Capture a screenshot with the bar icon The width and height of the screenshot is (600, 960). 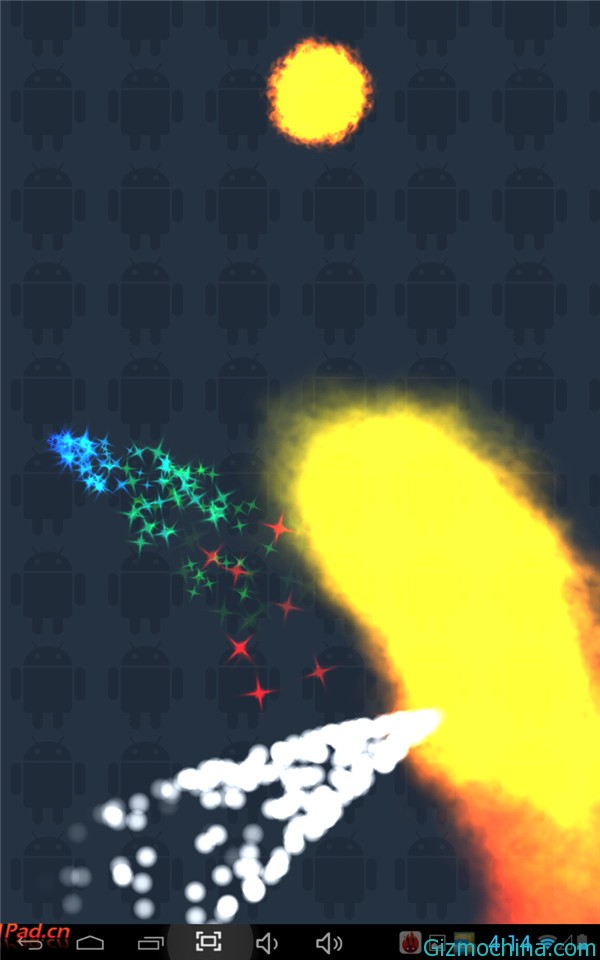[x=208, y=941]
